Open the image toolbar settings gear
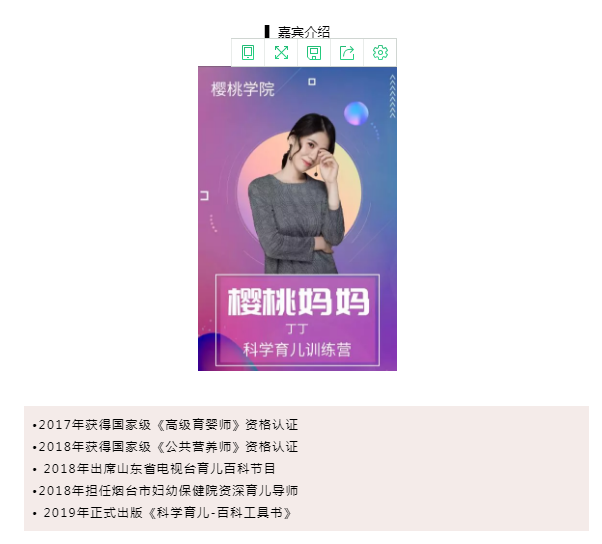Image resolution: width=602 pixels, height=544 pixels. 380,53
